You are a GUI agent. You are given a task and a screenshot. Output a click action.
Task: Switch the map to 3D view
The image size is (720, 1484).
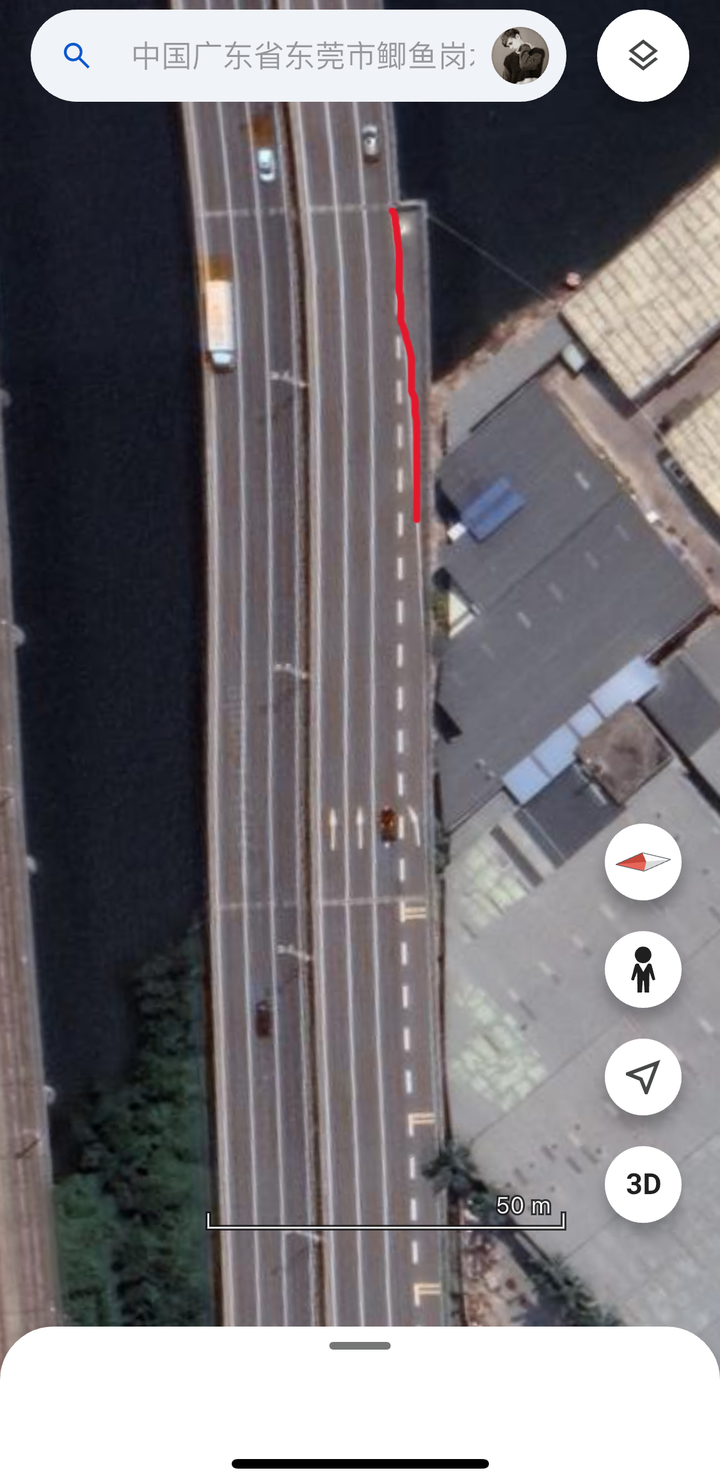pyautogui.click(x=643, y=1184)
